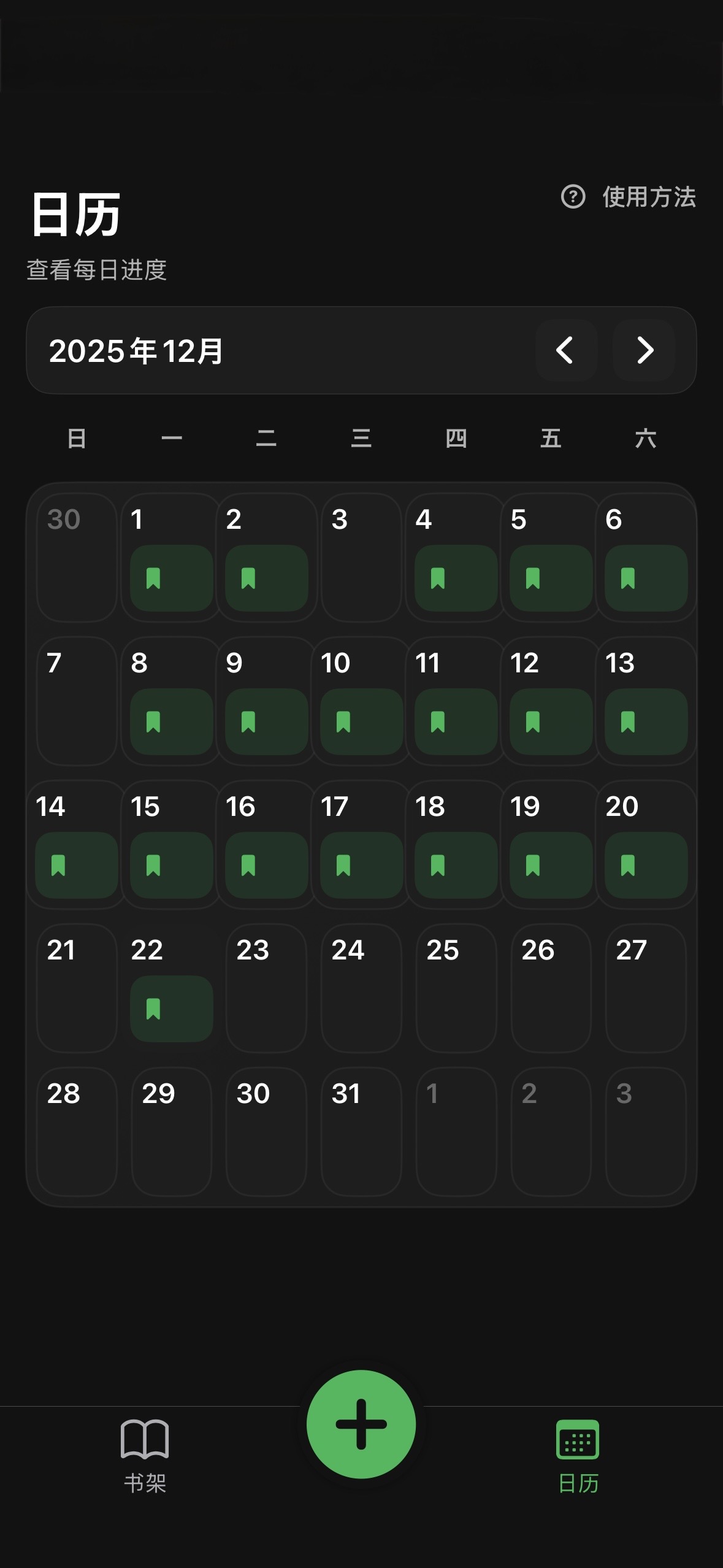Go to next month with right chevron
Image resolution: width=723 pixels, height=1568 pixels.
click(x=643, y=352)
